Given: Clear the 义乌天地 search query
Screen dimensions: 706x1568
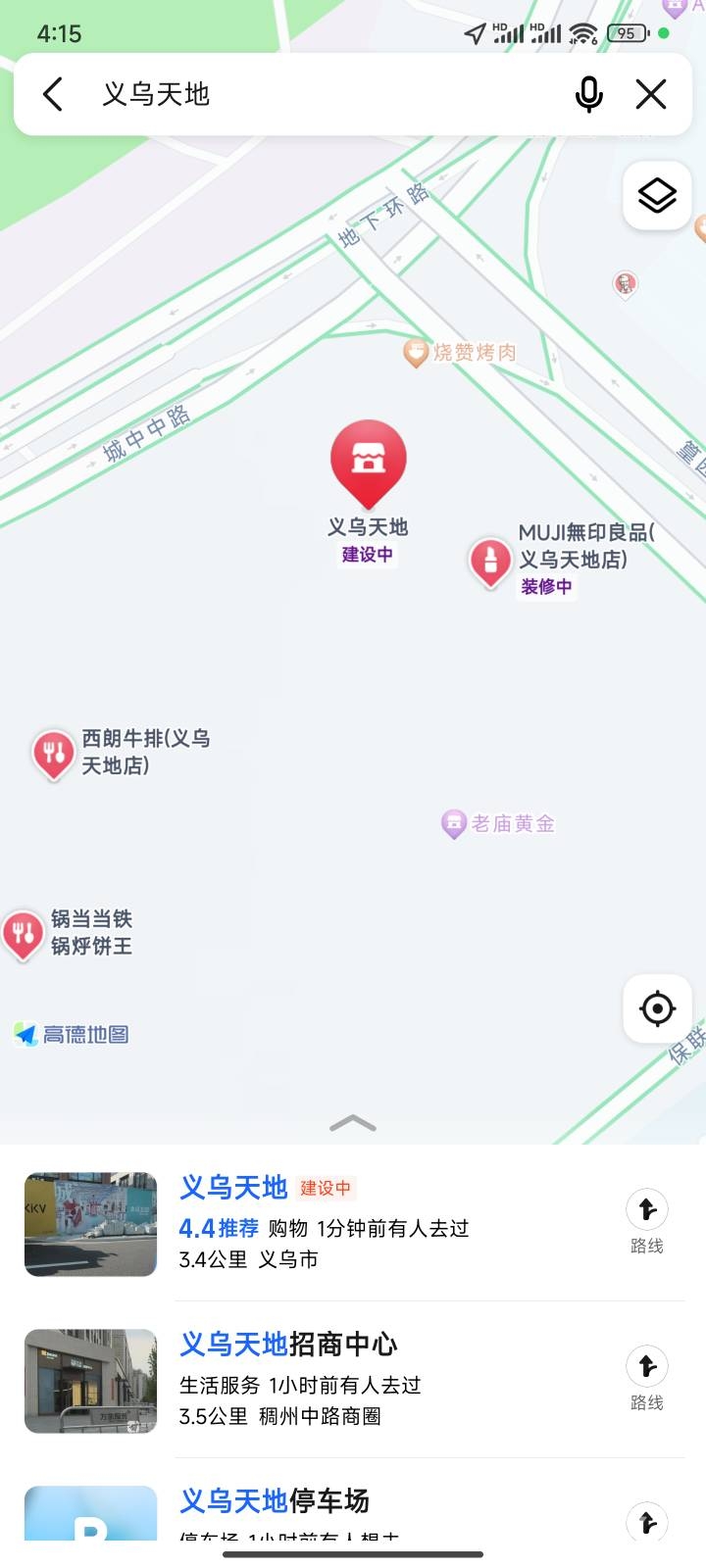Looking at the screenshot, I should [651, 94].
